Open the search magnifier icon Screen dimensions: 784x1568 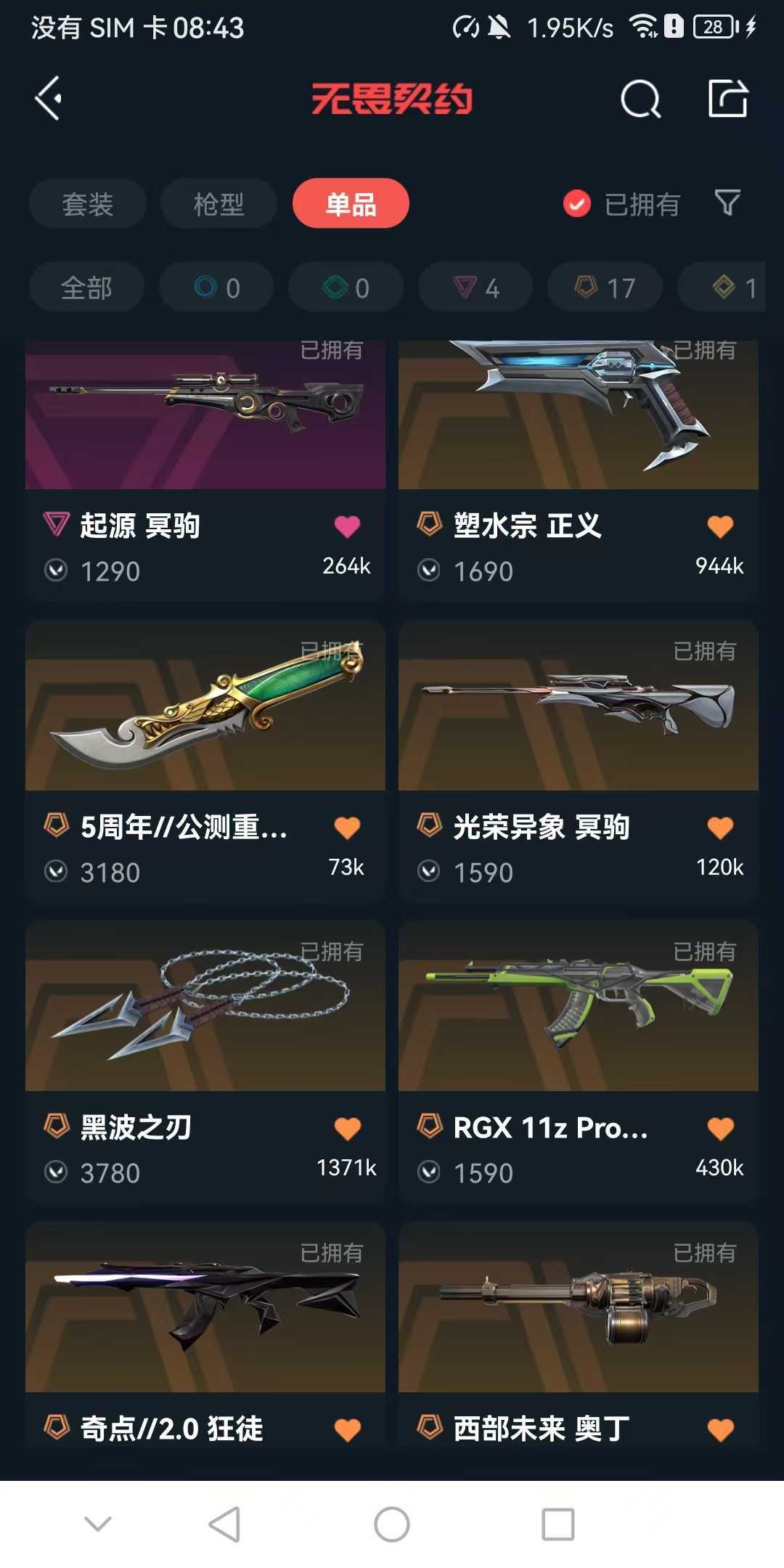click(640, 99)
